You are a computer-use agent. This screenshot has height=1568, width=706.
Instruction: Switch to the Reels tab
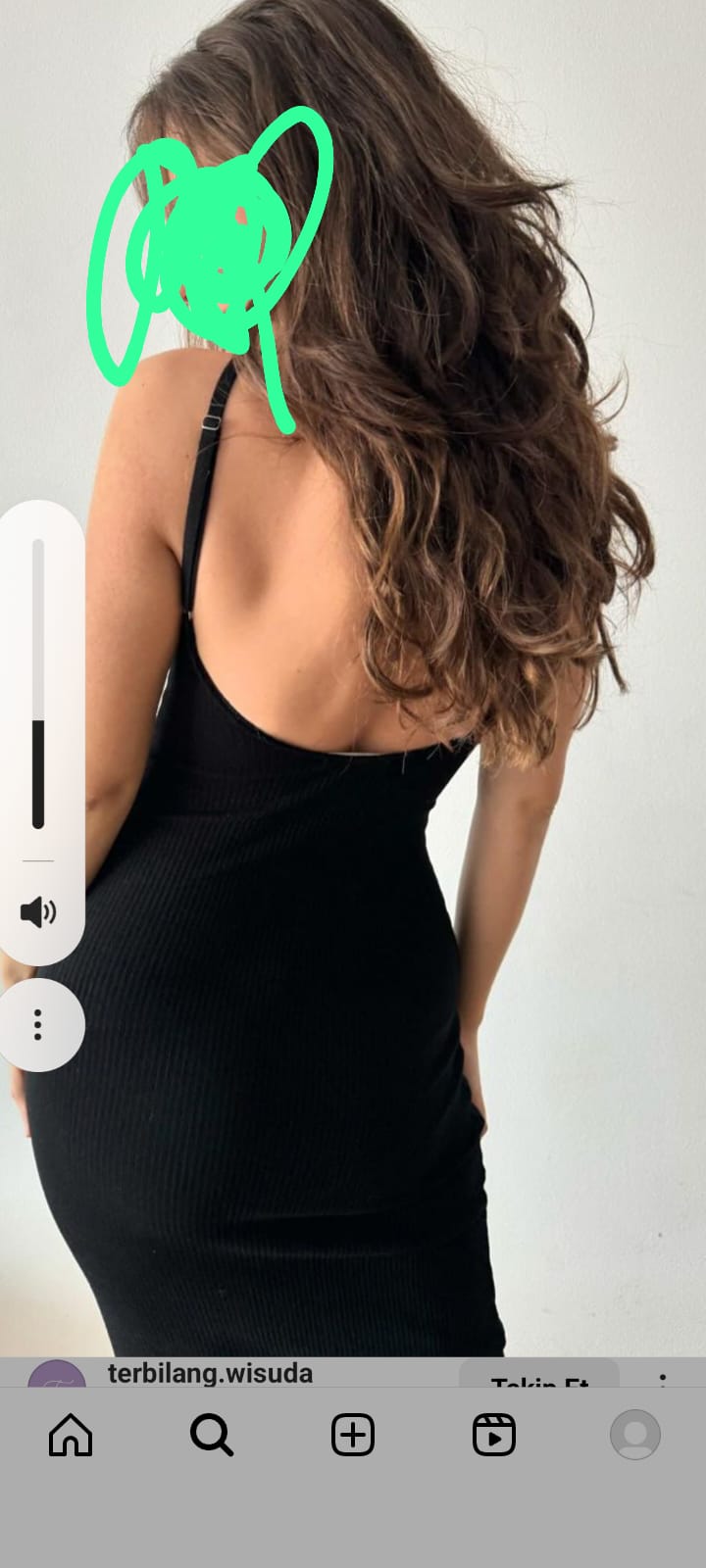tap(494, 1436)
